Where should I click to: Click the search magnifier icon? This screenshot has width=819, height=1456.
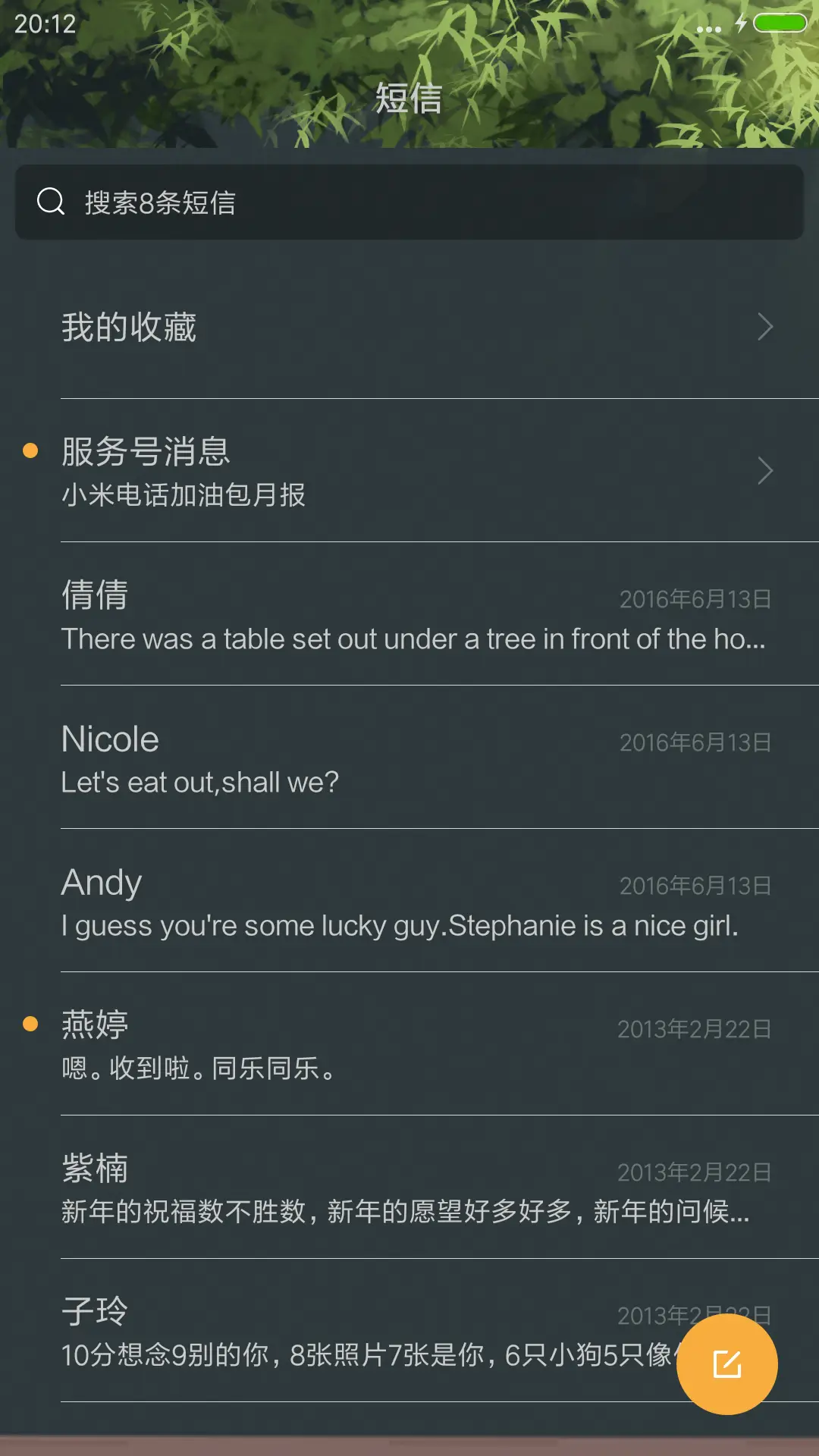50,201
